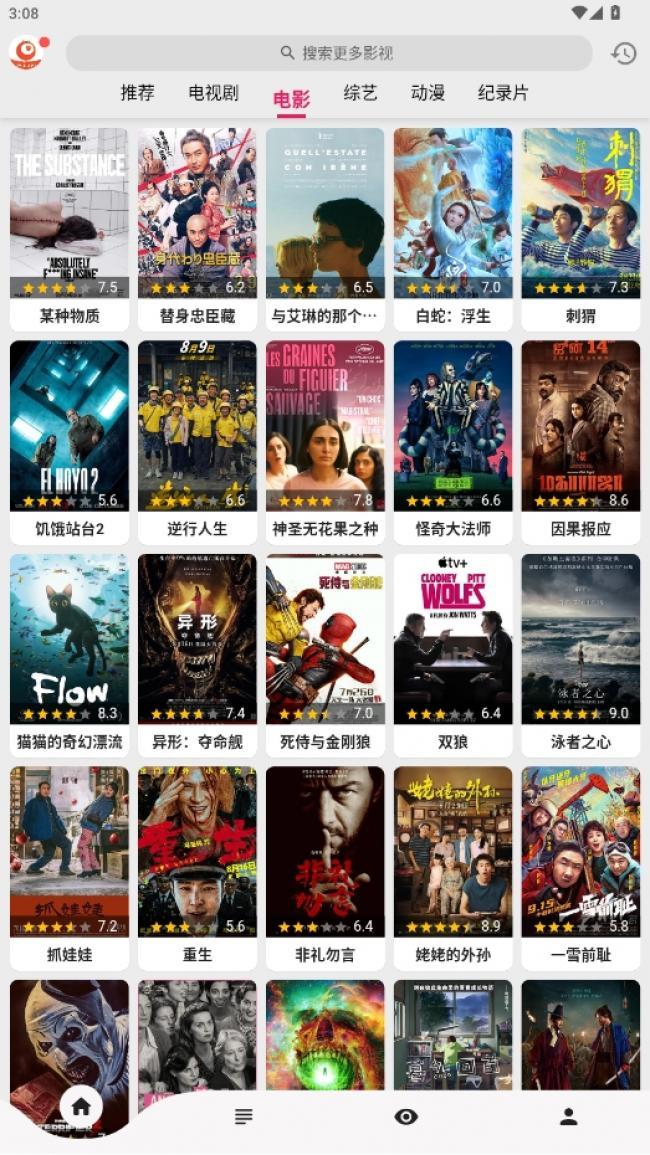Open the eye icon in bottom navigation
Viewport: 650px width, 1155px height.
(406, 1117)
